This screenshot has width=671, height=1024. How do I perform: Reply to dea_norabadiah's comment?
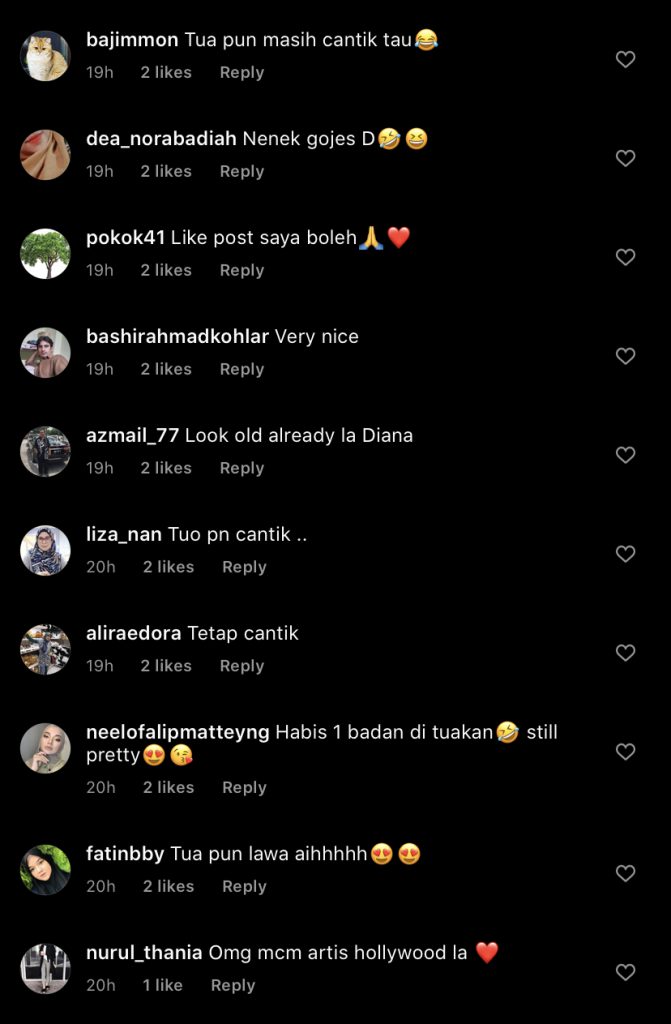click(x=241, y=171)
